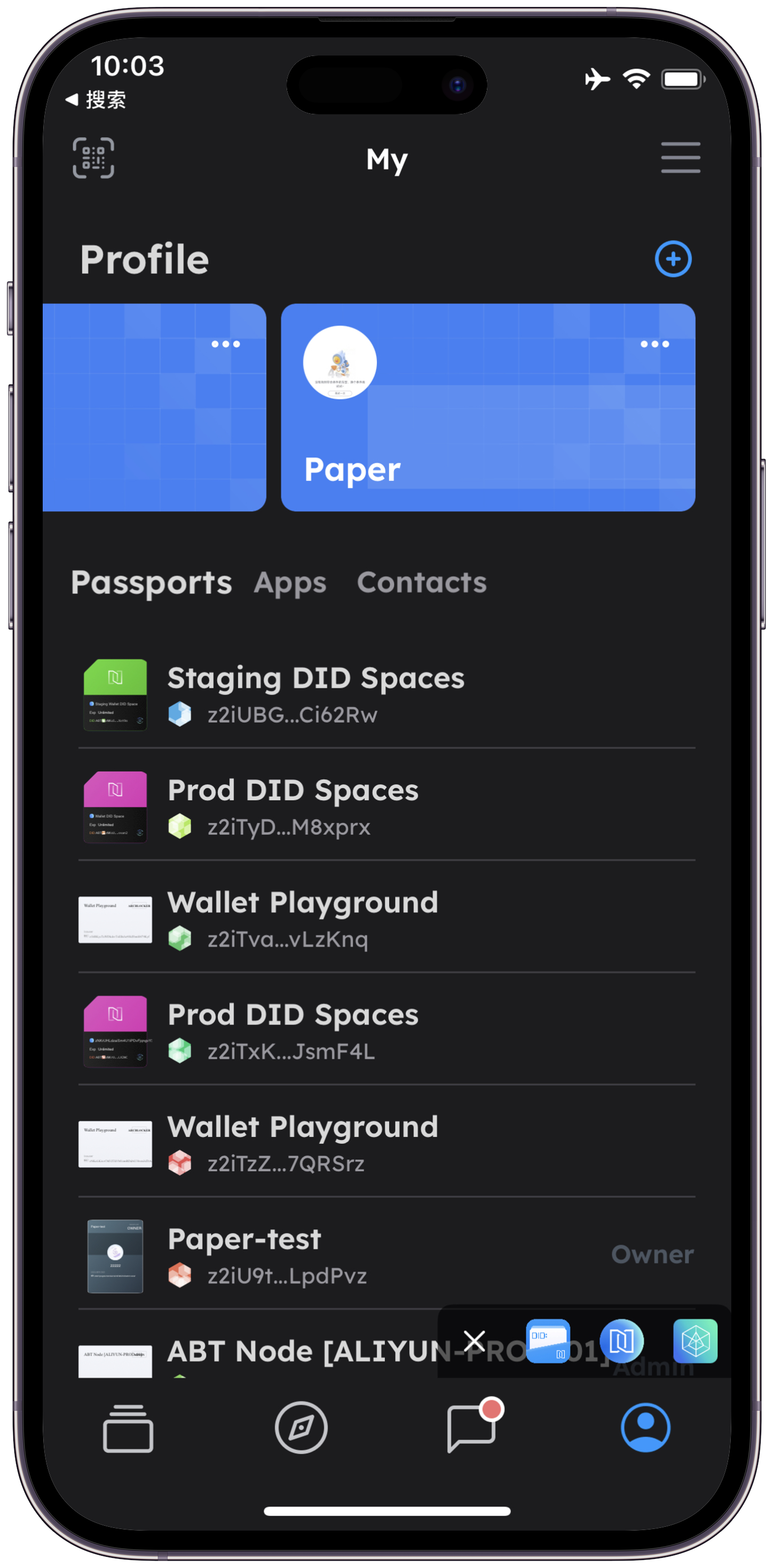Open the Prod DID Spaces passport z2iTxK...JsmF4L
Viewport: 774px width, 1568px height.
(292, 1031)
